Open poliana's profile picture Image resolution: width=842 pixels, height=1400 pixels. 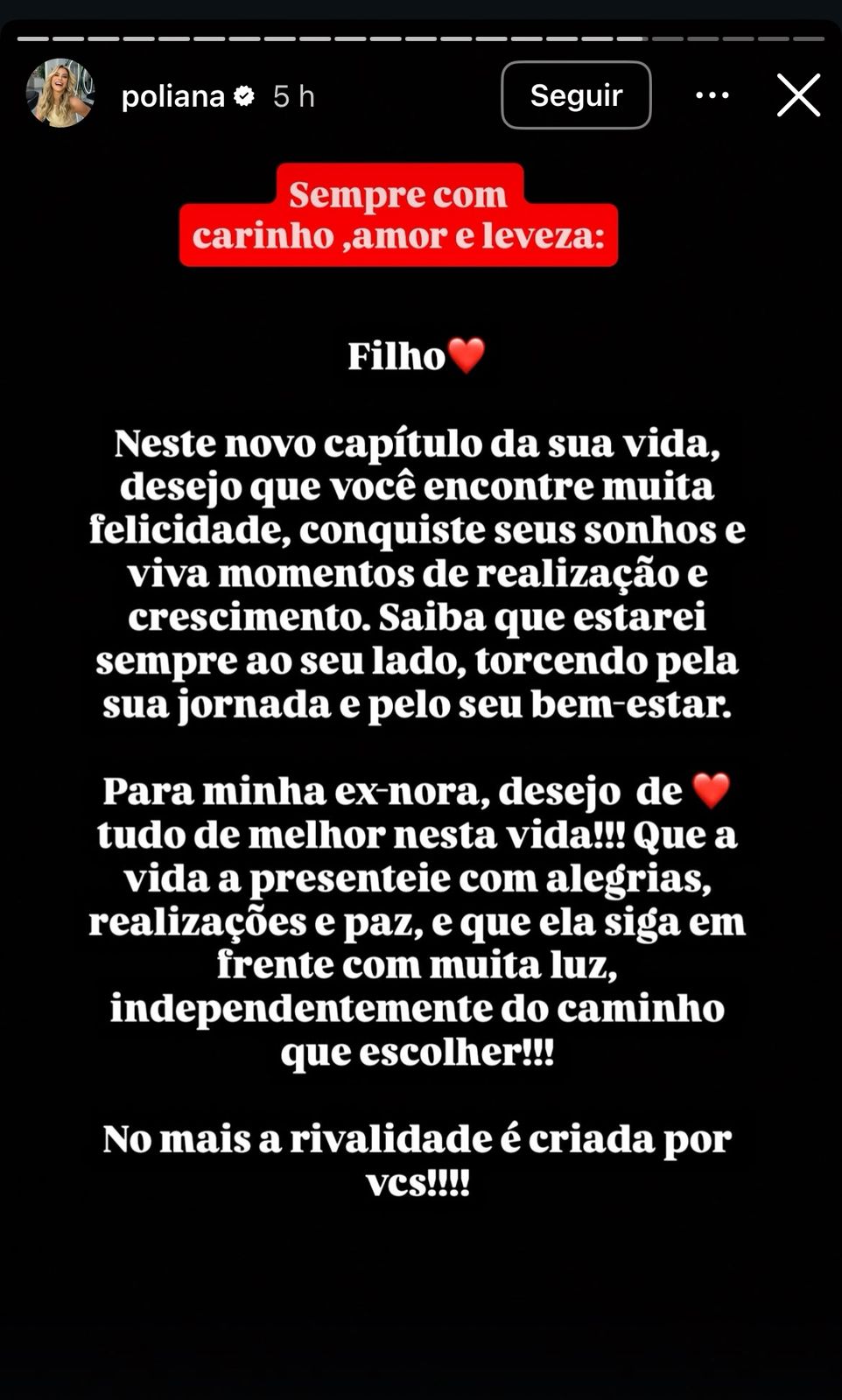coord(60,94)
